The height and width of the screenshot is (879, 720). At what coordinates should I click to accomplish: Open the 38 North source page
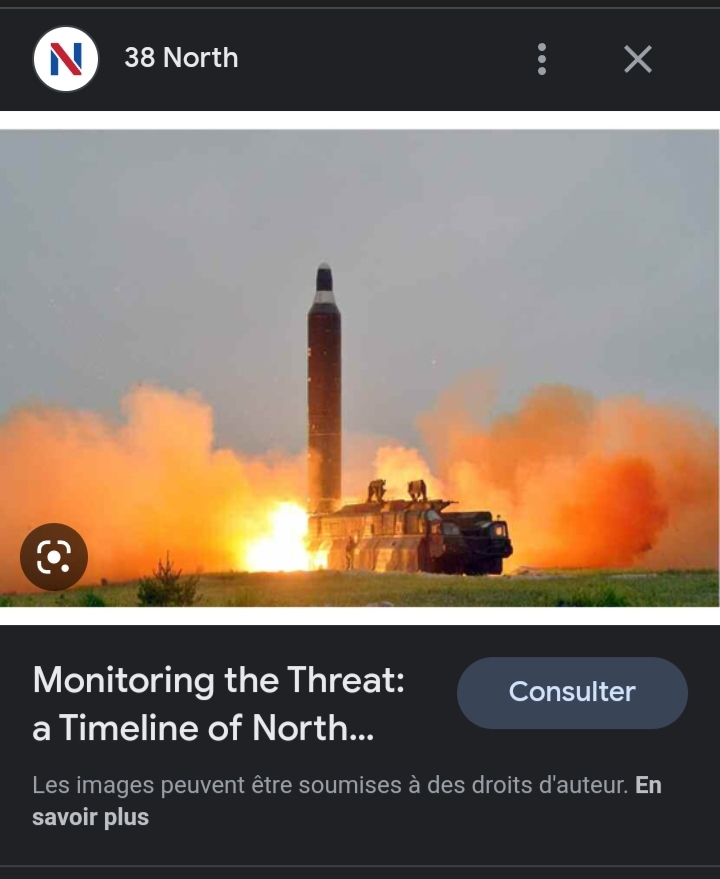pos(180,58)
